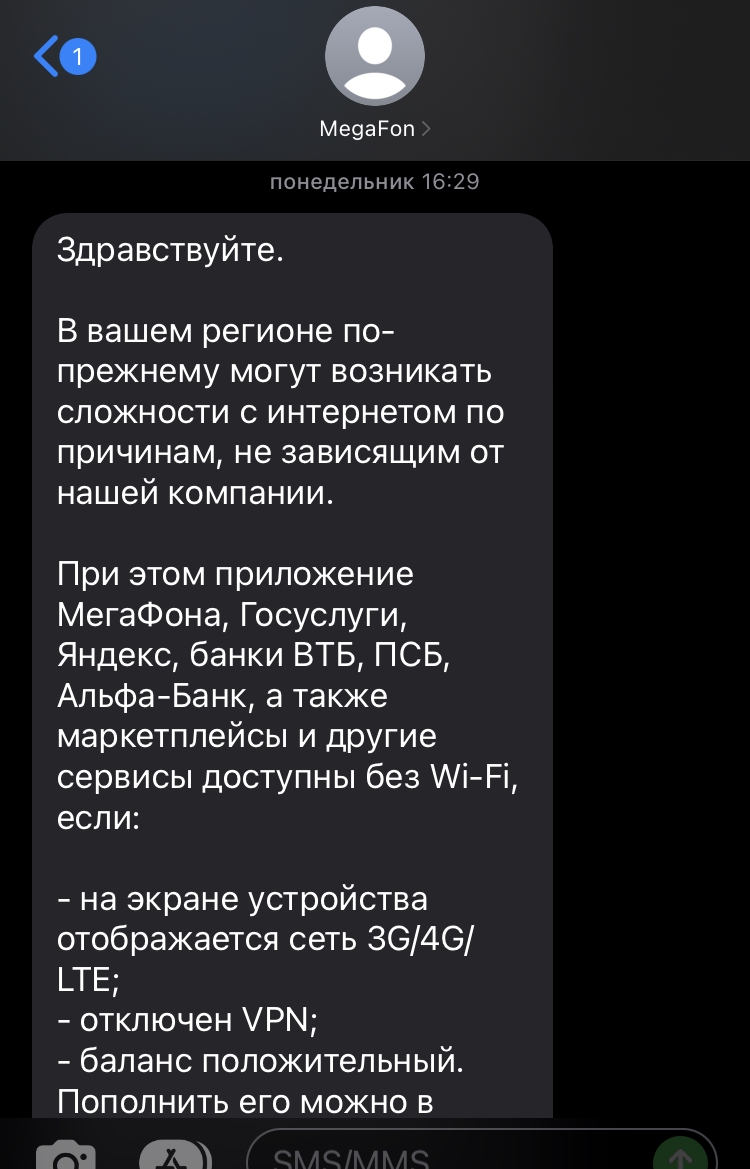Image resolution: width=750 pixels, height=1169 pixels.
Task: Open MegaFon contact details
Action: pyautogui.click(x=375, y=128)
